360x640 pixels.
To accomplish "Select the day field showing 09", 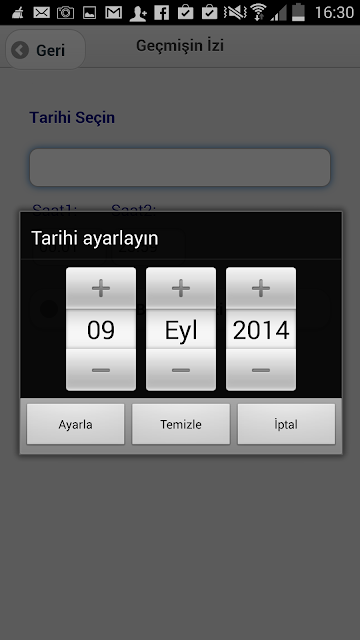I will coord(101,330).
